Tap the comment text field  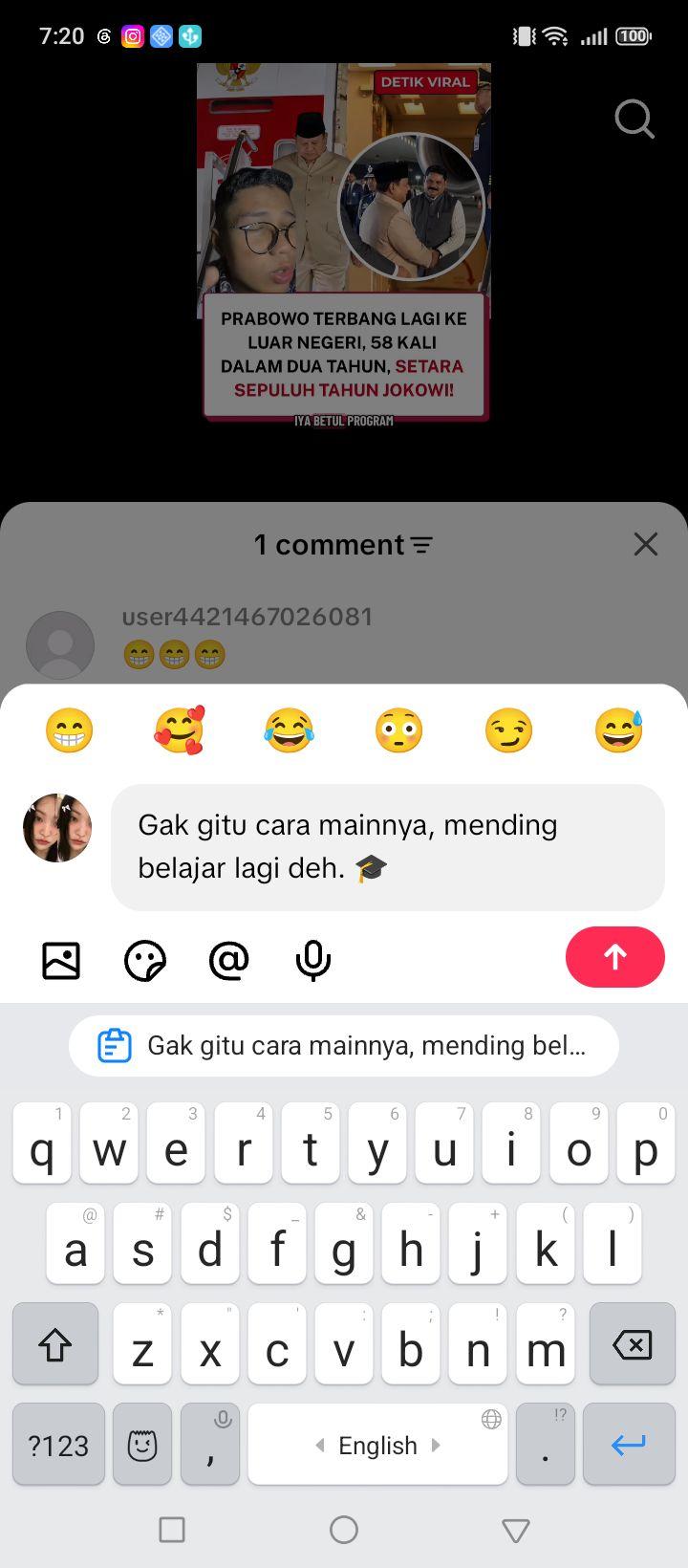pos(388,847)
